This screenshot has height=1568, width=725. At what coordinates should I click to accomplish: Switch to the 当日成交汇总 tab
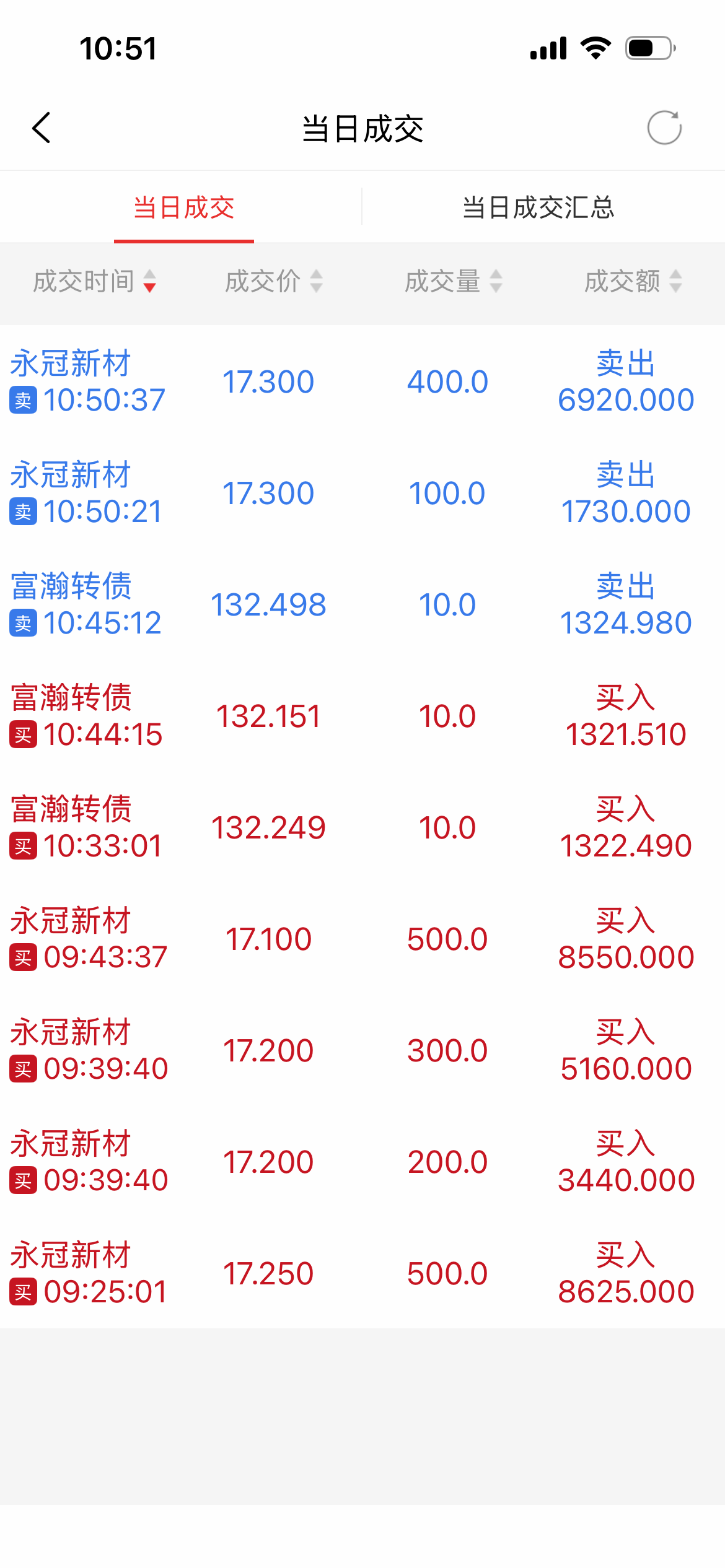click(x=538, y=207)
